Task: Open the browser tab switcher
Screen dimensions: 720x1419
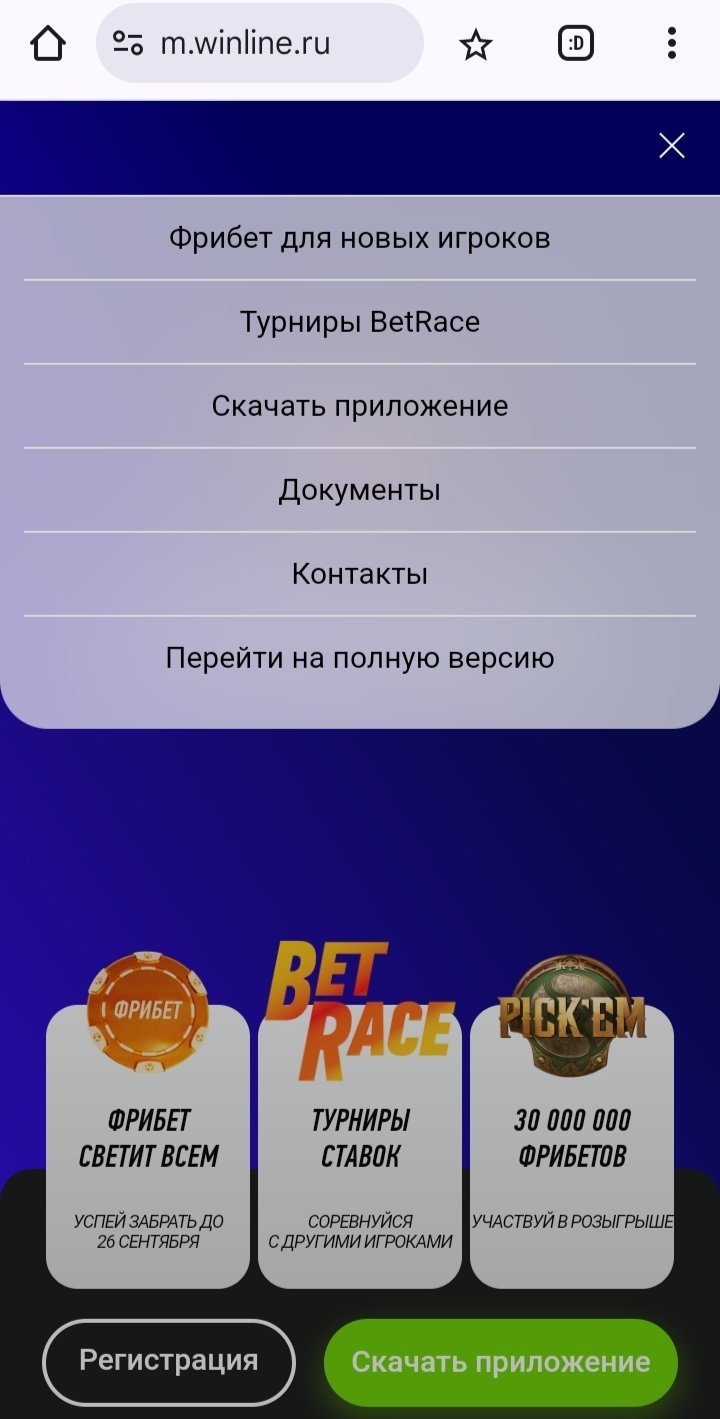Action: pos(575,43)
